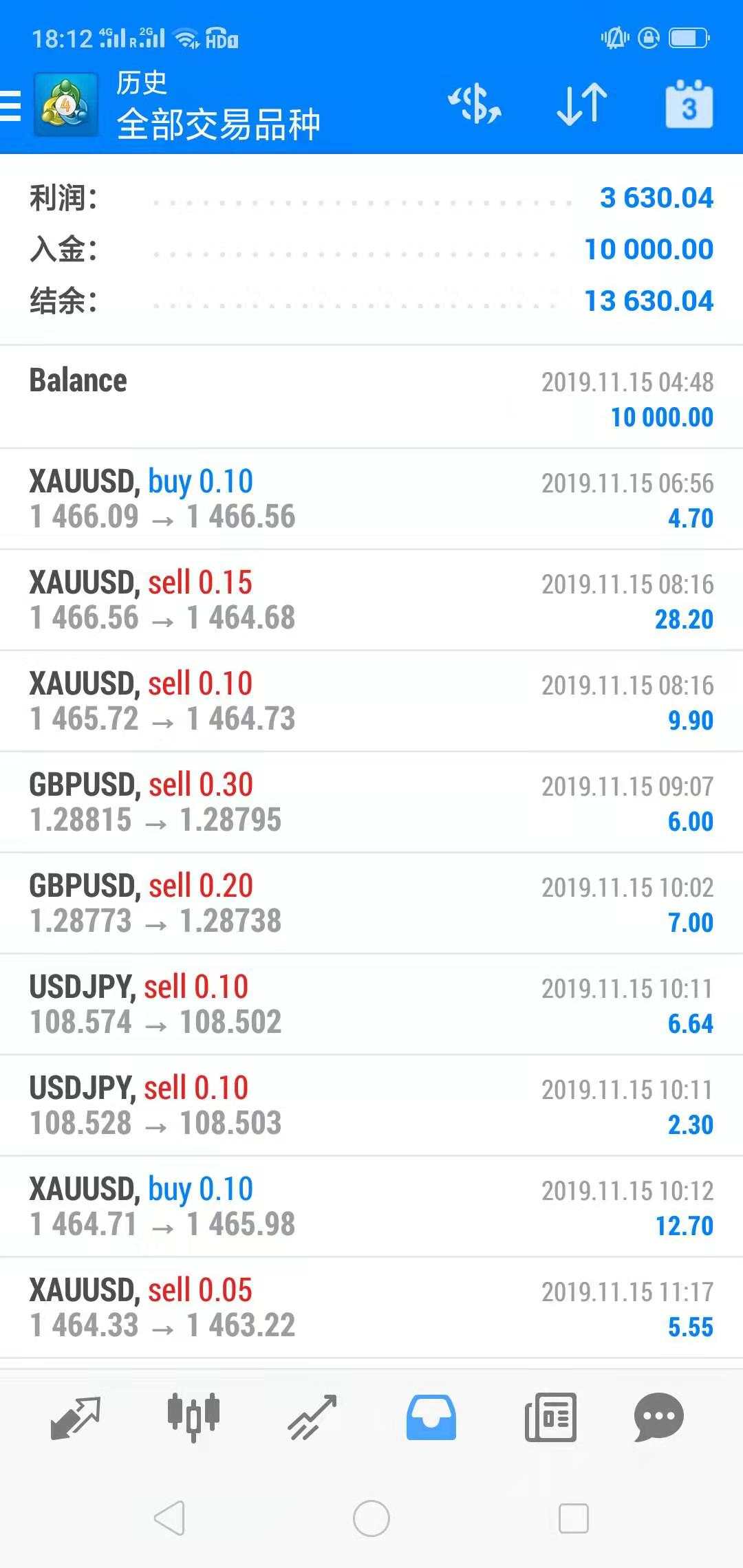The width and height of the screenshot is (743, 1568).
Task: Open USDJPY sell trade with profit 2.30
Action: (x=371, y=1105)
